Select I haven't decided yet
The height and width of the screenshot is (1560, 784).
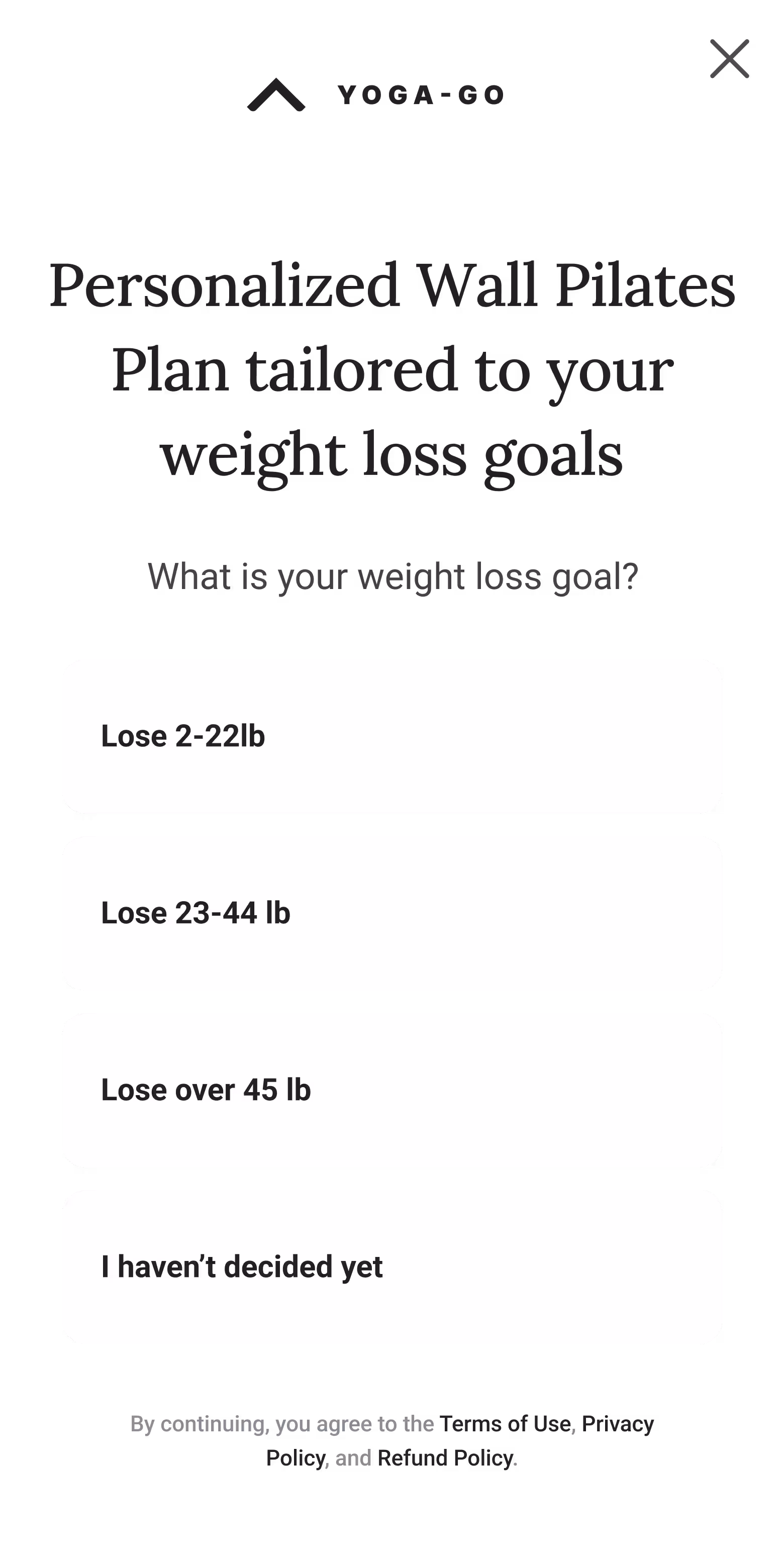393,1266
